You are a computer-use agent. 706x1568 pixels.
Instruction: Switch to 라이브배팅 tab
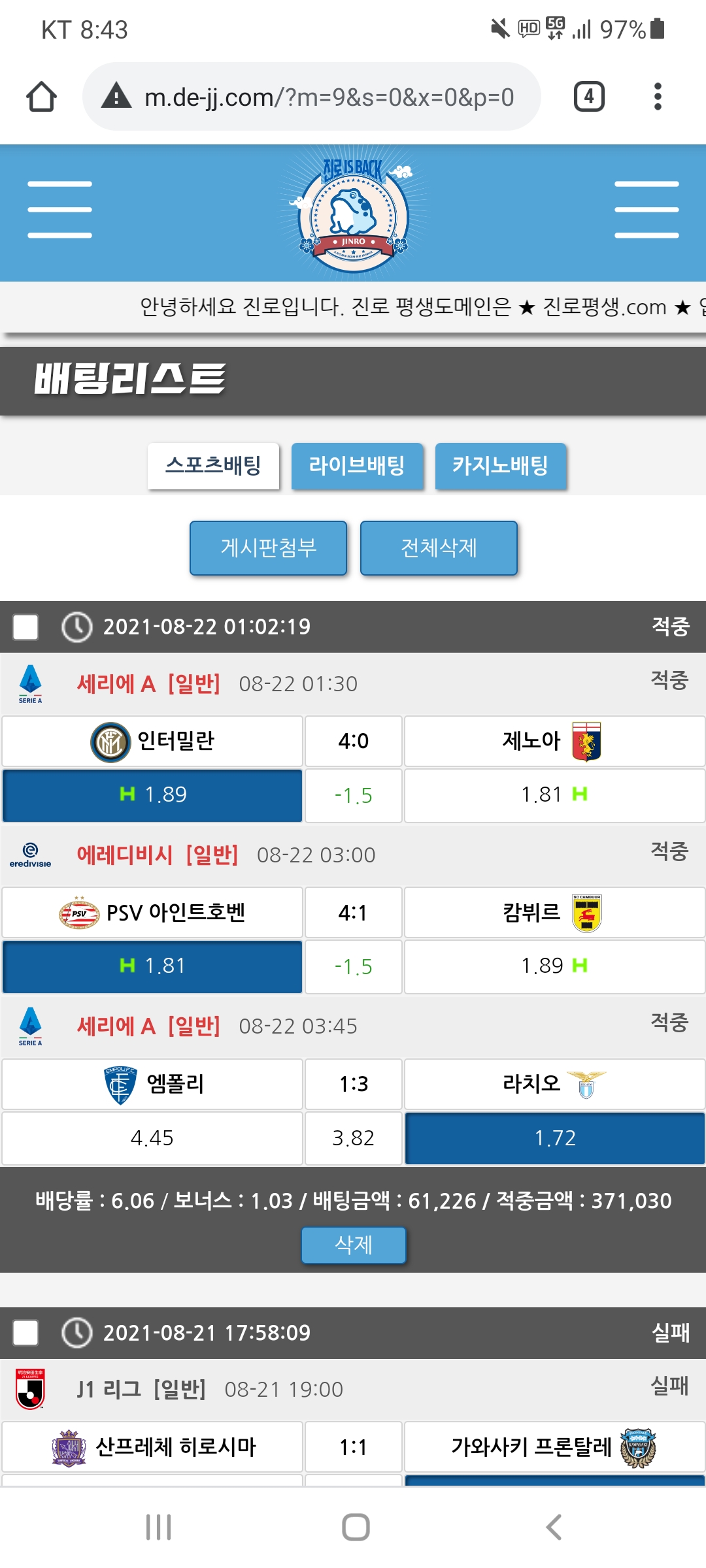(357, 466)
